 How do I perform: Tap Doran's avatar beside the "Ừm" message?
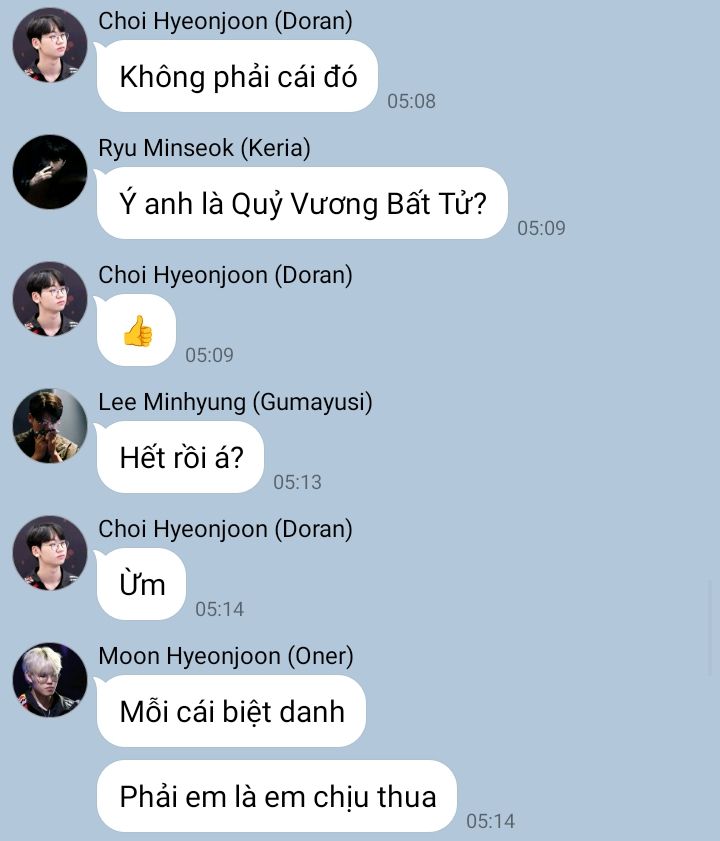coord(50,553)
